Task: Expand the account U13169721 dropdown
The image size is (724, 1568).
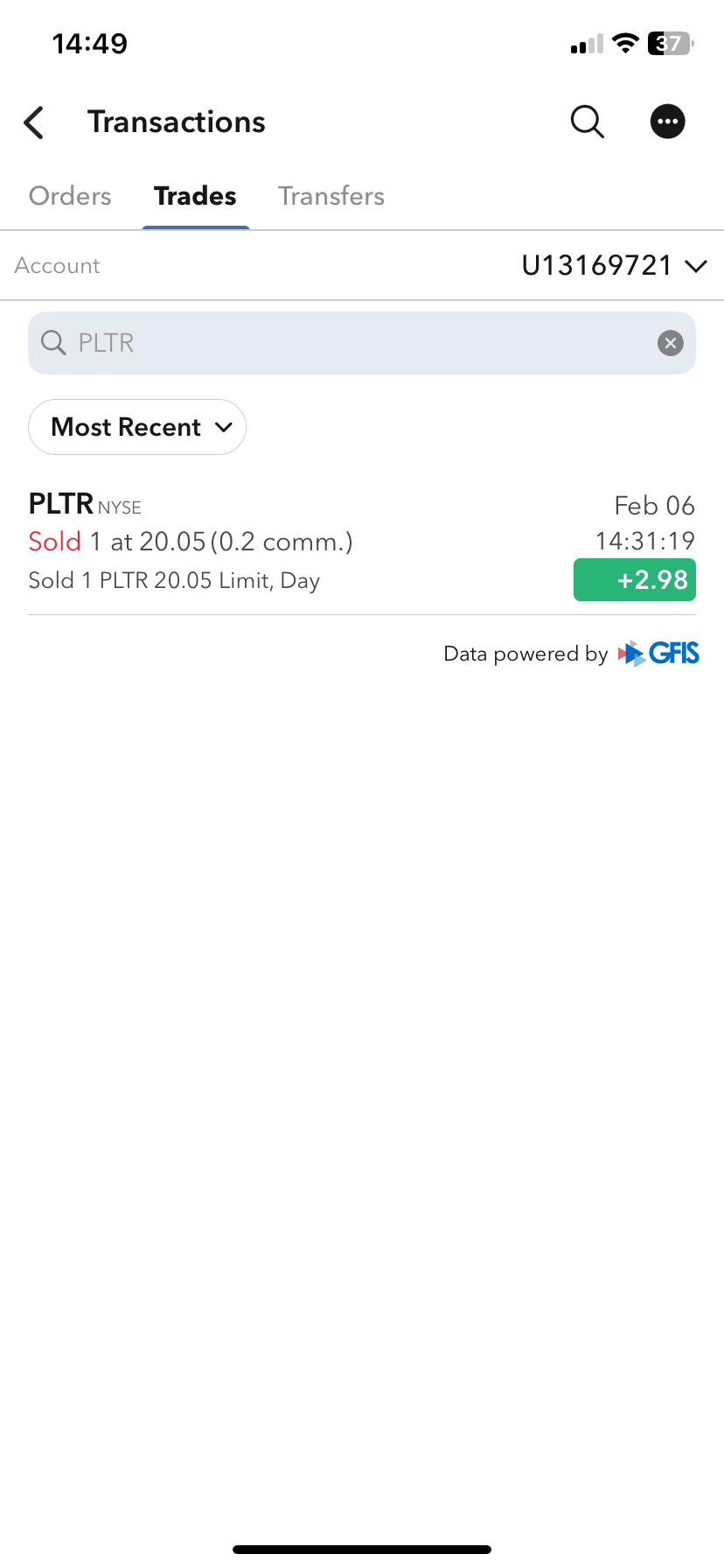Action: pyautogui.click(x=613, y=265)
